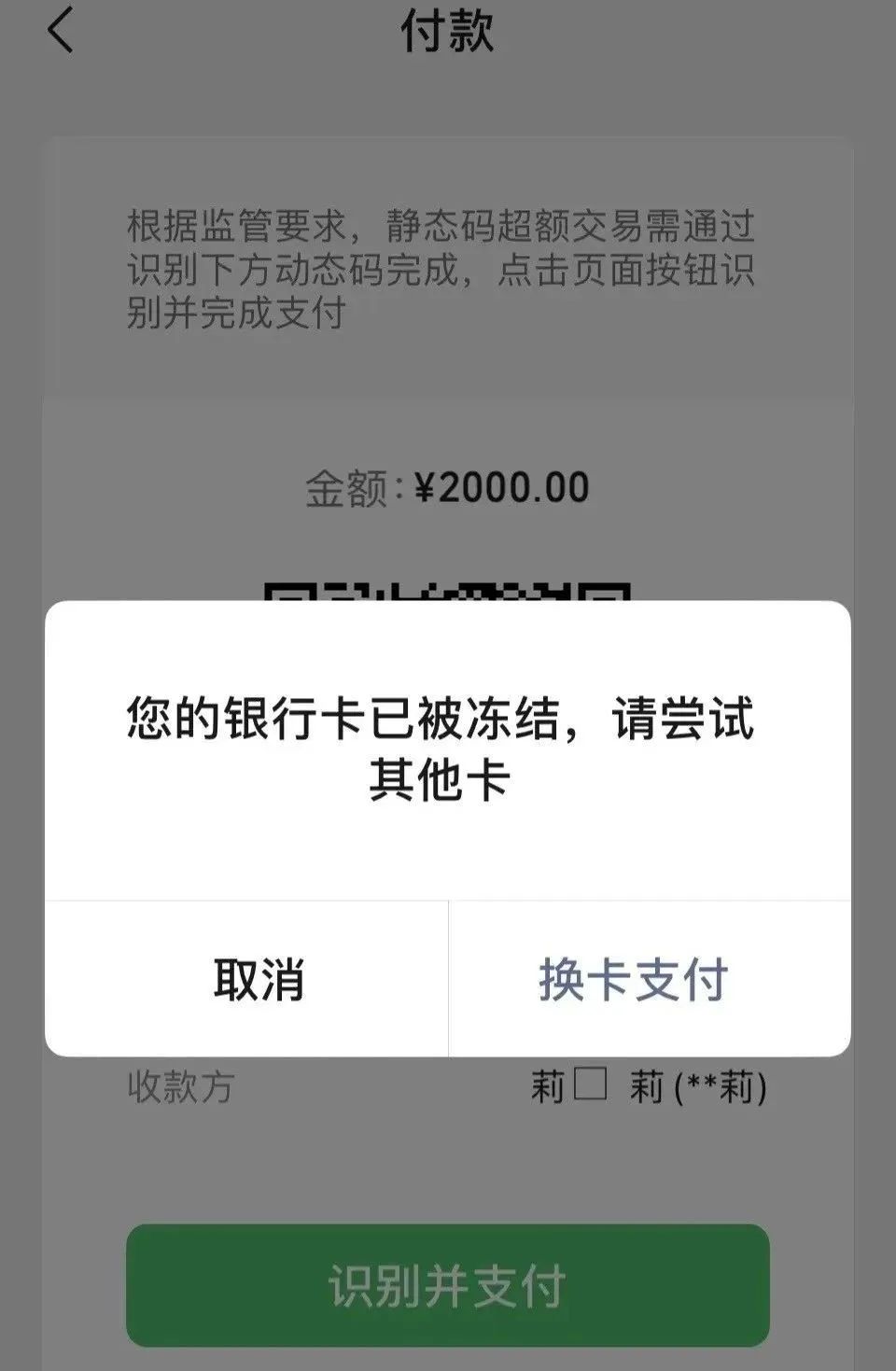896x1371 pixels.
Task: Choose 换卡支付 to pay with another card
Action: click(635, 976)
